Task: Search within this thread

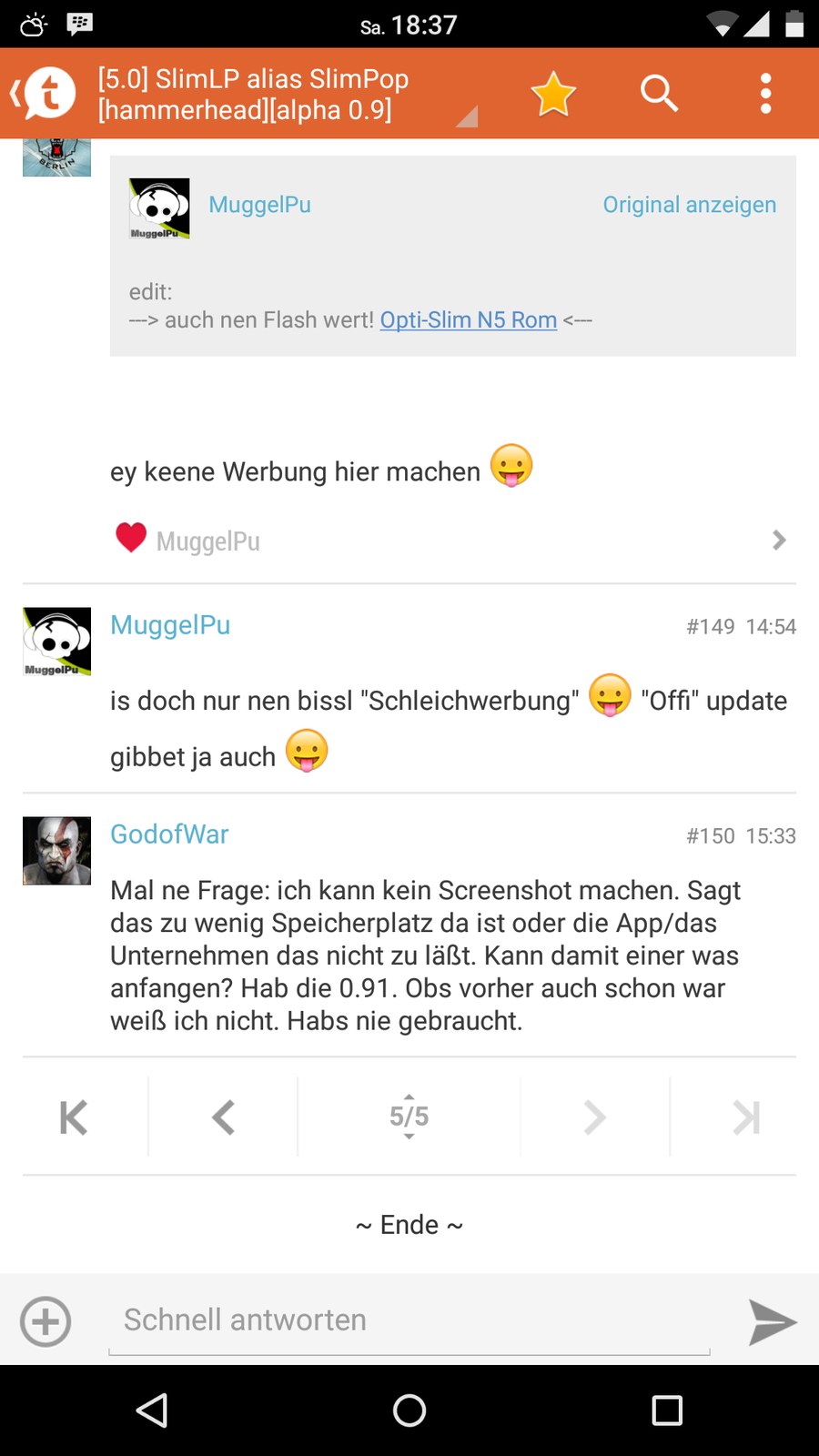Action: point(659,94)
